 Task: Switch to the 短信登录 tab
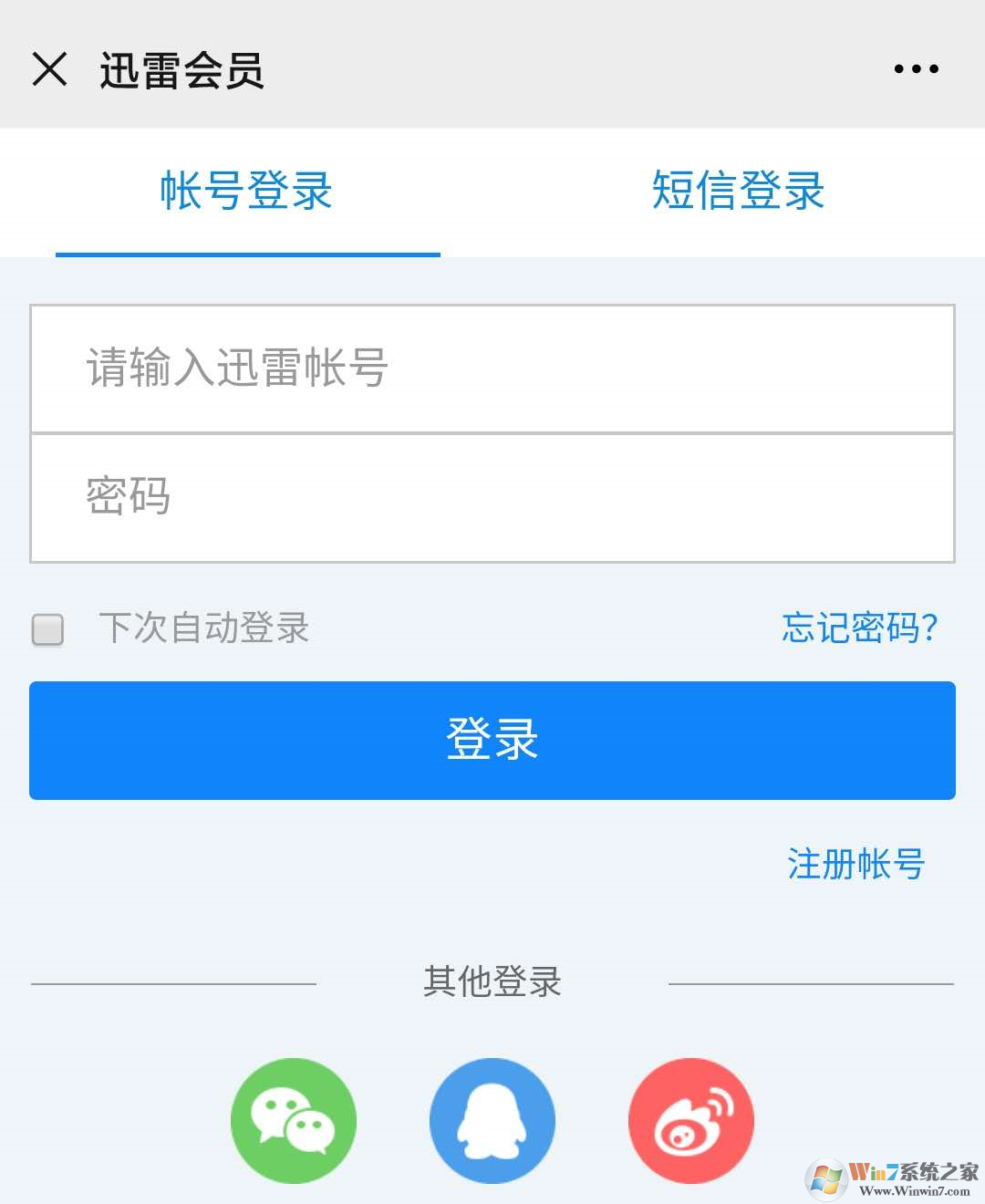[x=739, y=192]
